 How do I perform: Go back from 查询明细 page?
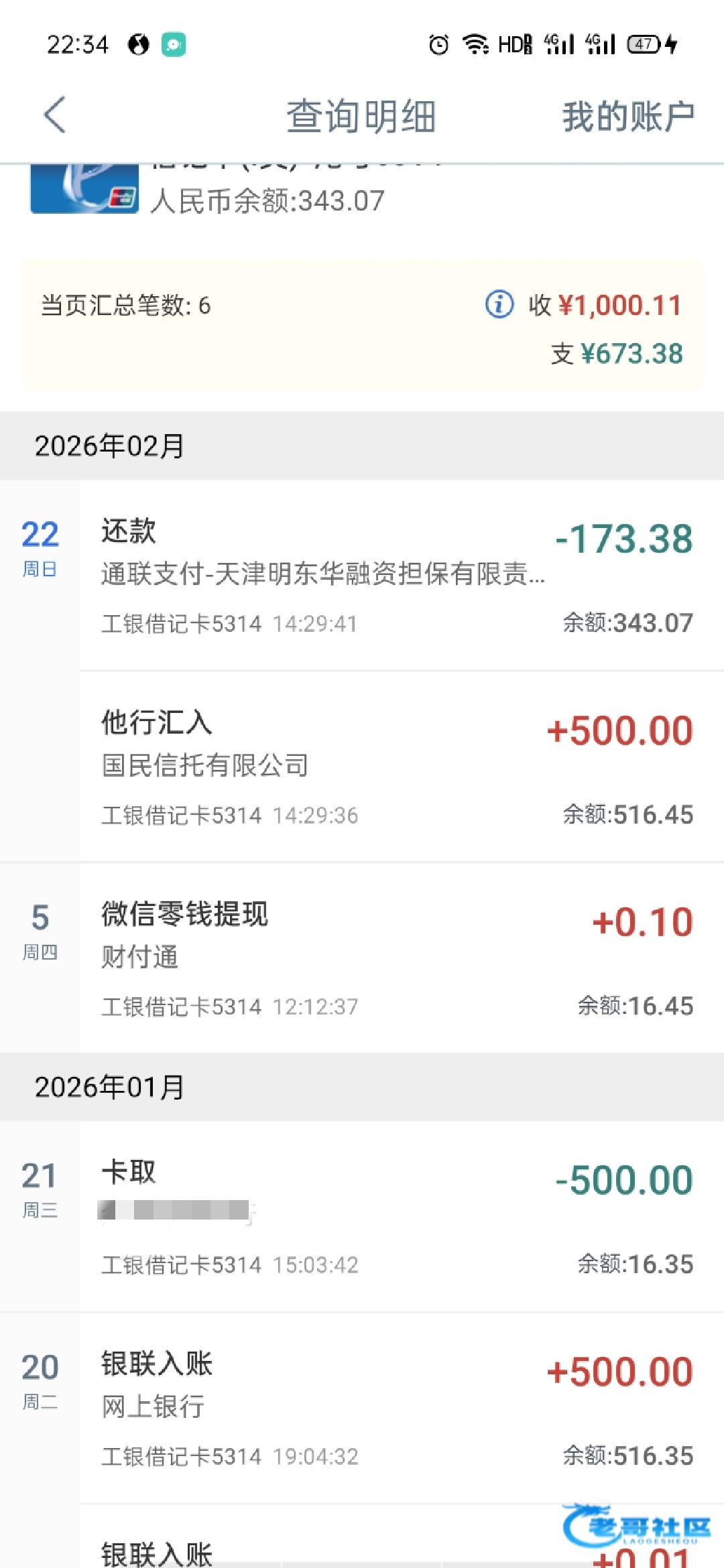coord(55,115)
